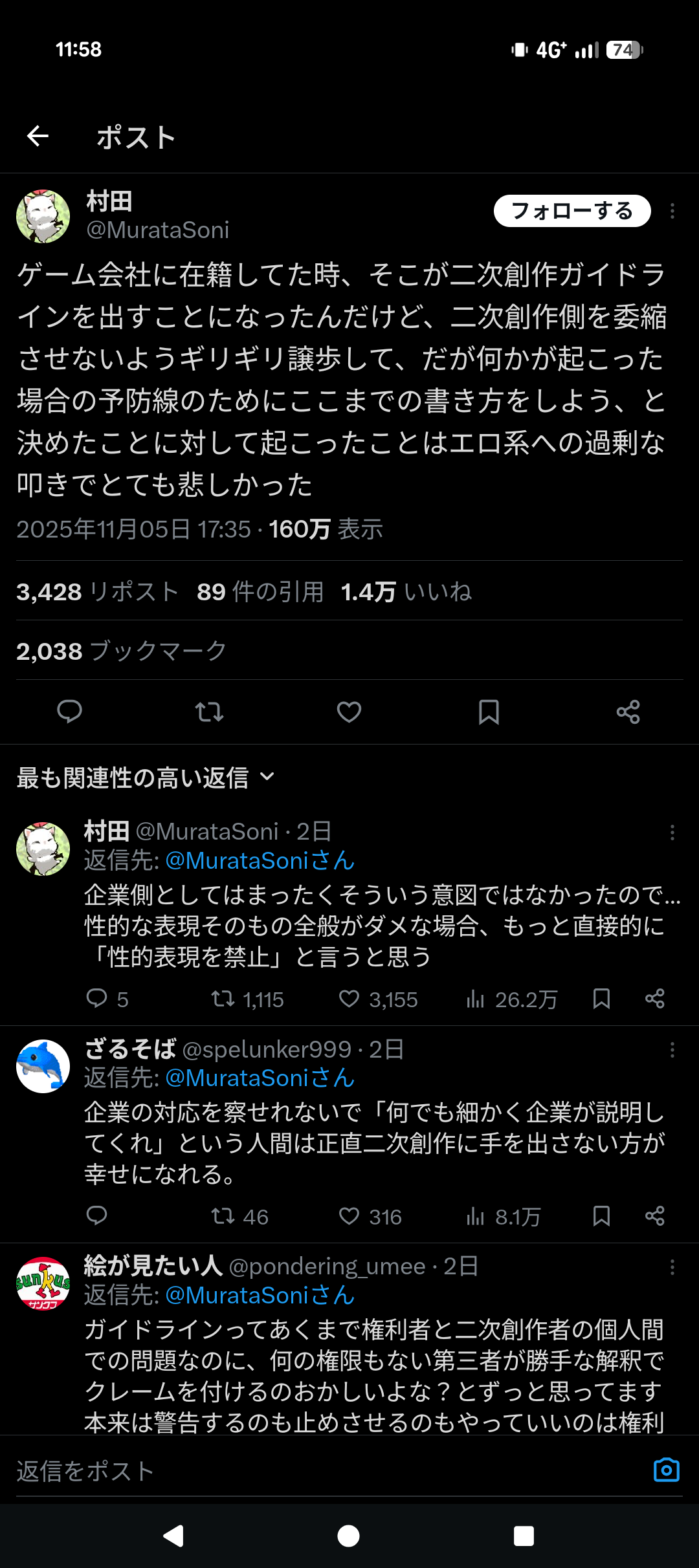
Task: Like ざるそば's reply
Action: pos(349,1216)
